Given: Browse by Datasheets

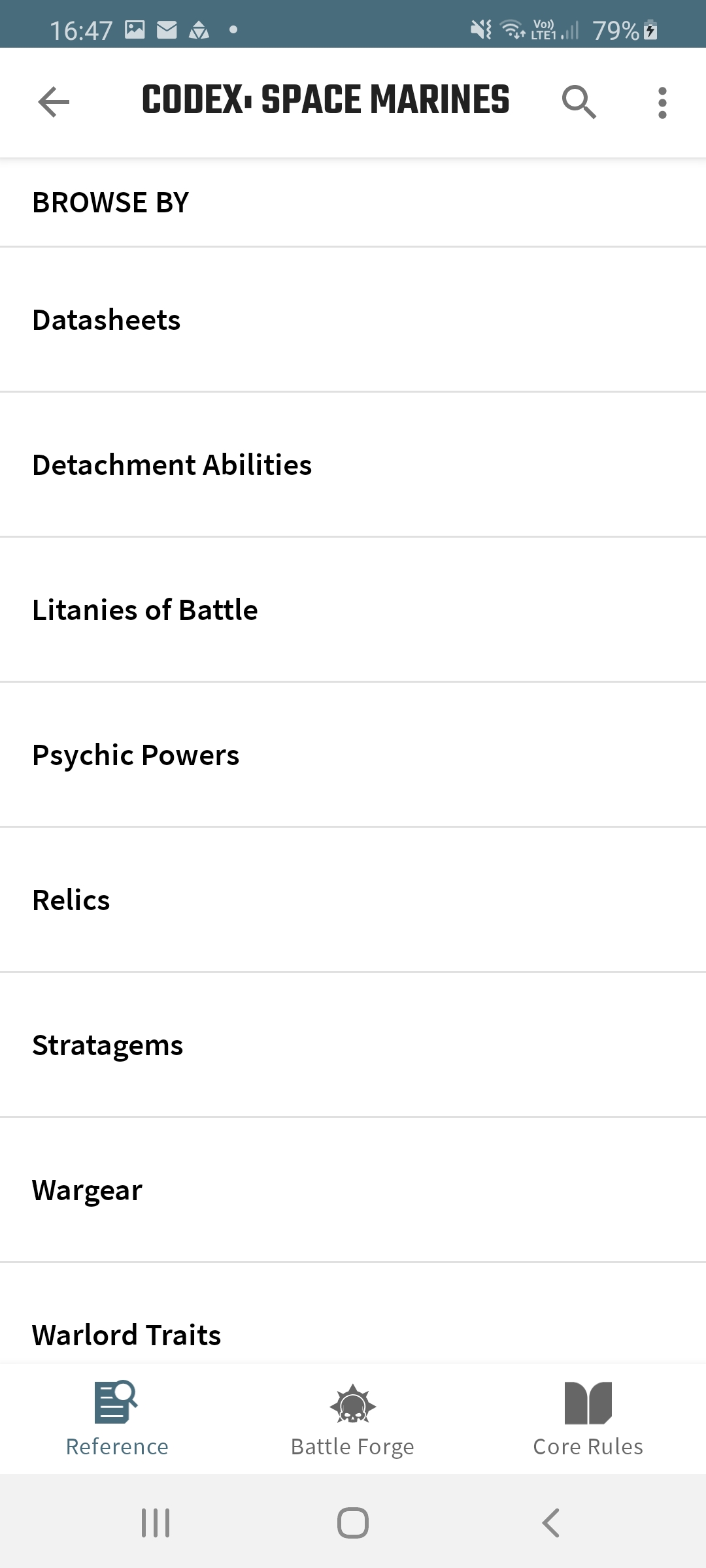Looking at the screenshot, I should click(353, 320).
